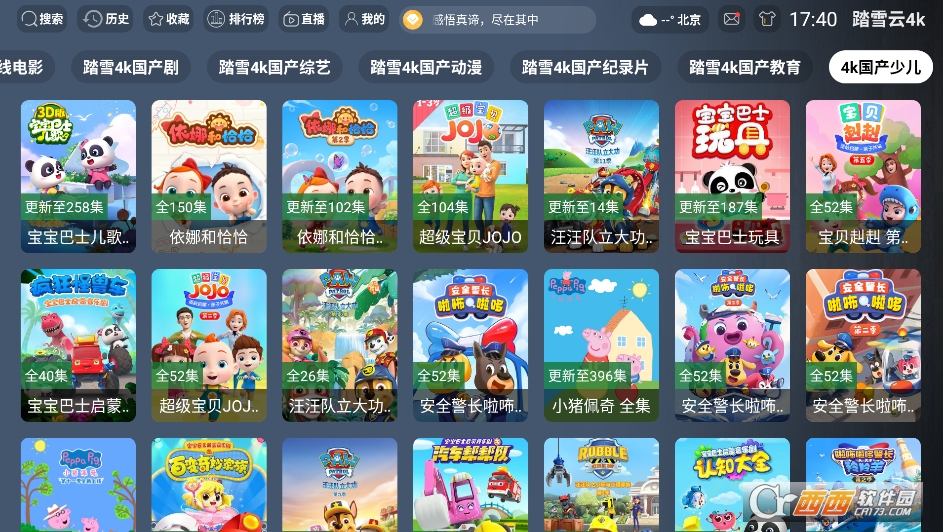943x532 pixels.
Task: Switch to 踏雪4k国产剧 tab
Action: (131, 67)
